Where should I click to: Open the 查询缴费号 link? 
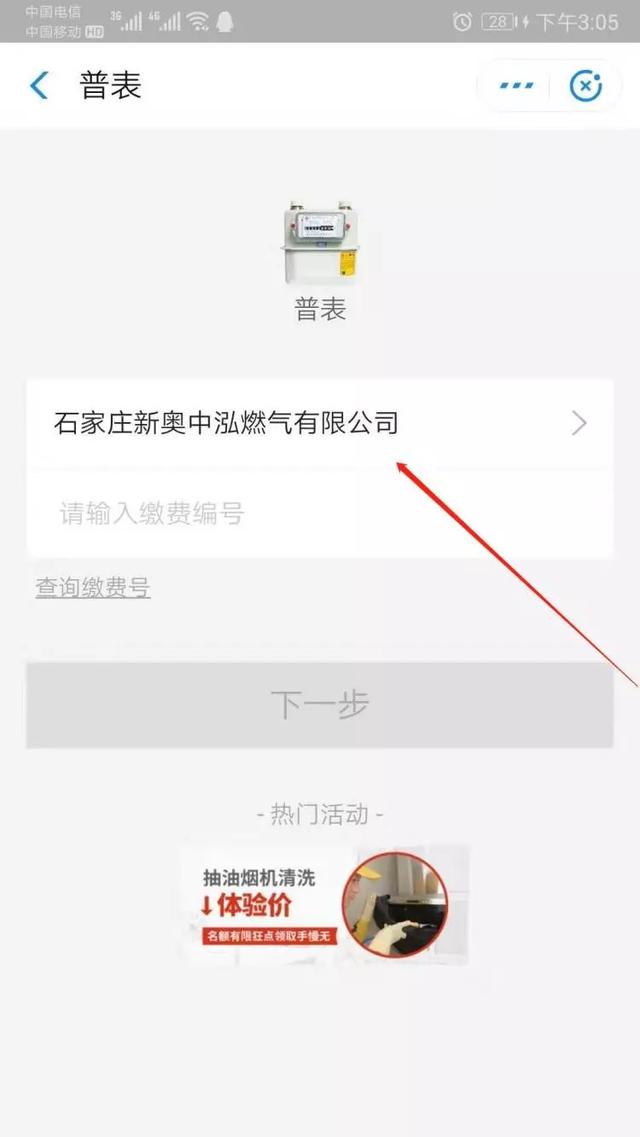[x=93, y=587]
